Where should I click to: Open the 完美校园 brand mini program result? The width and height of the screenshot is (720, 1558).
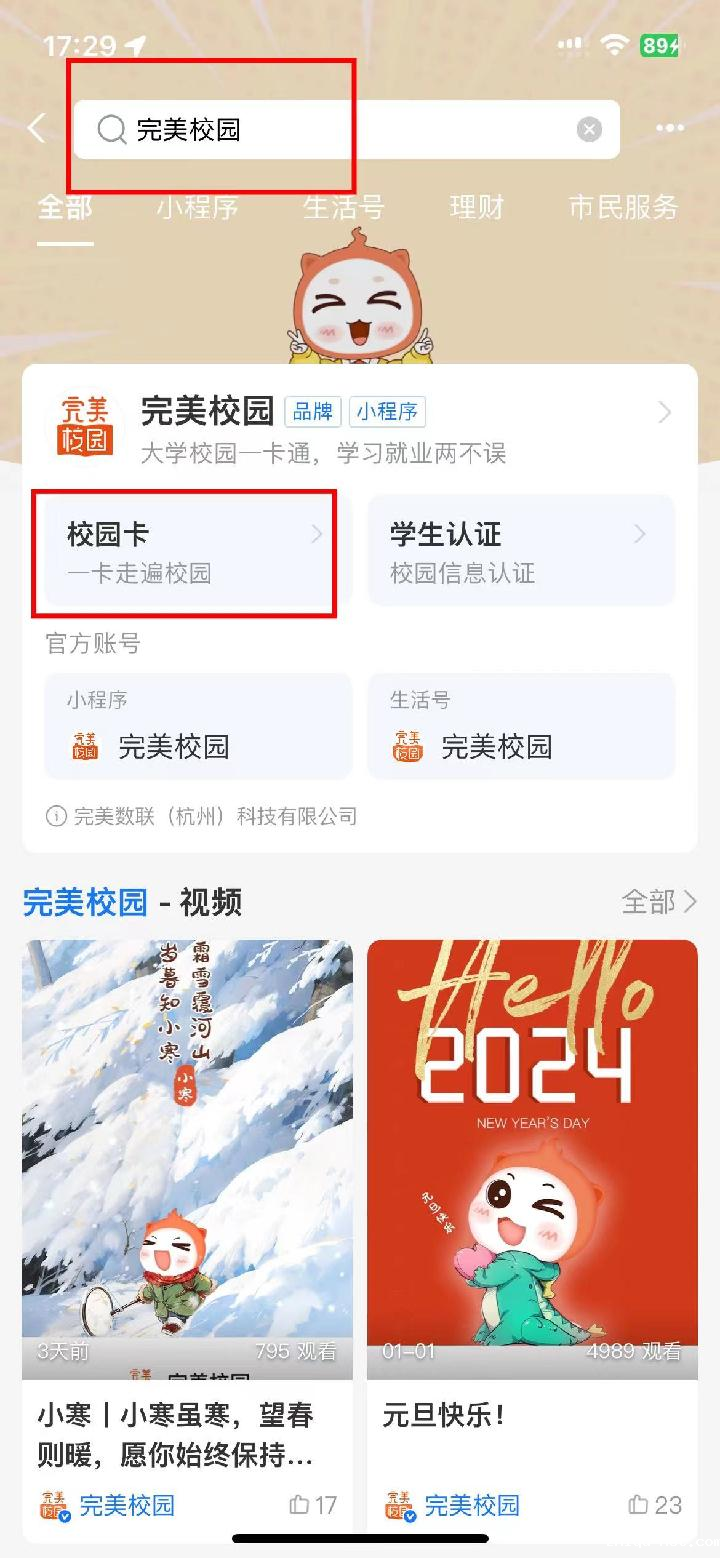coord(360,427)
